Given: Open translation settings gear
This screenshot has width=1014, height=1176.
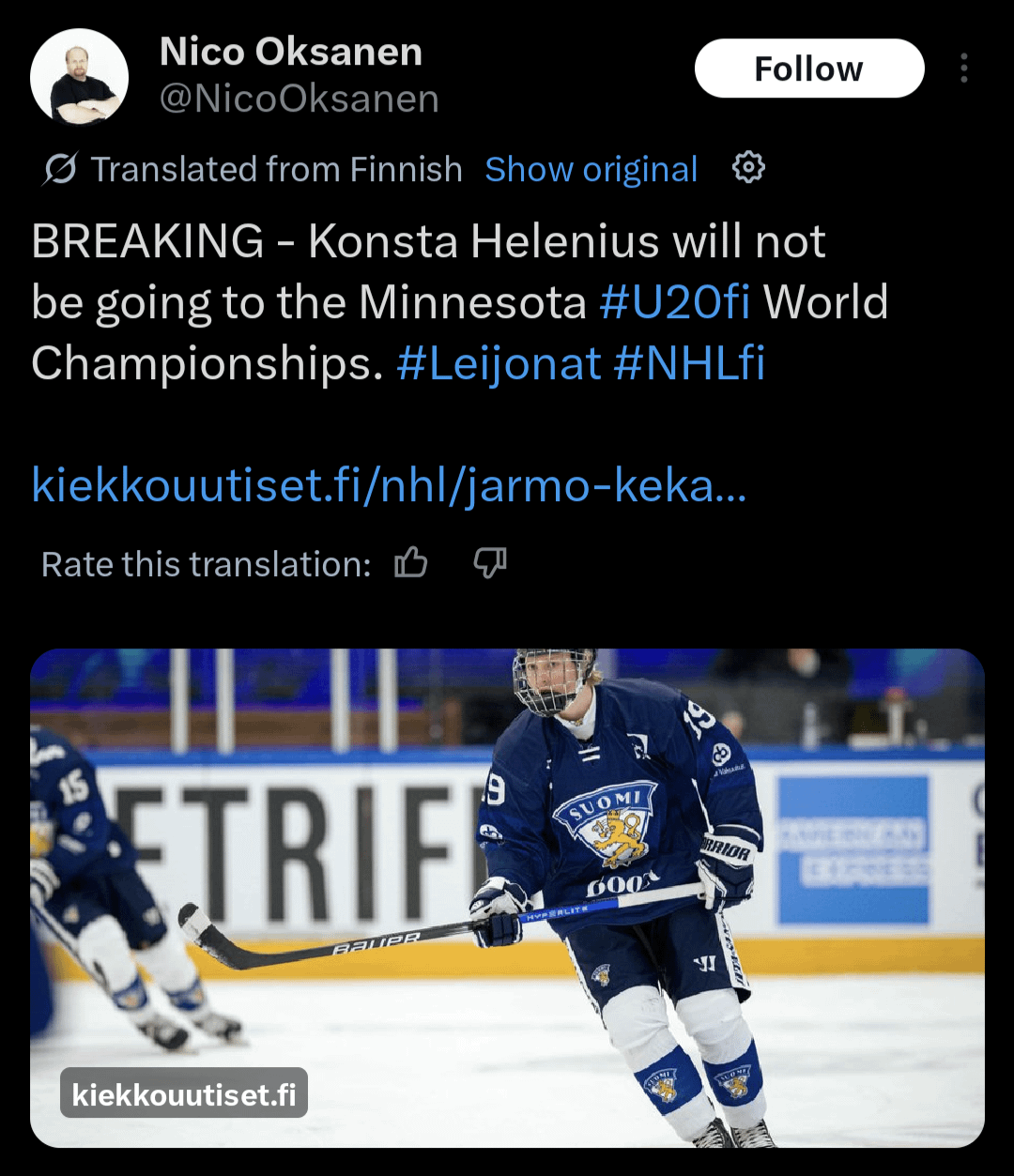Looking at the screenshot, I should pyautogui.click(x=748, y=169).
